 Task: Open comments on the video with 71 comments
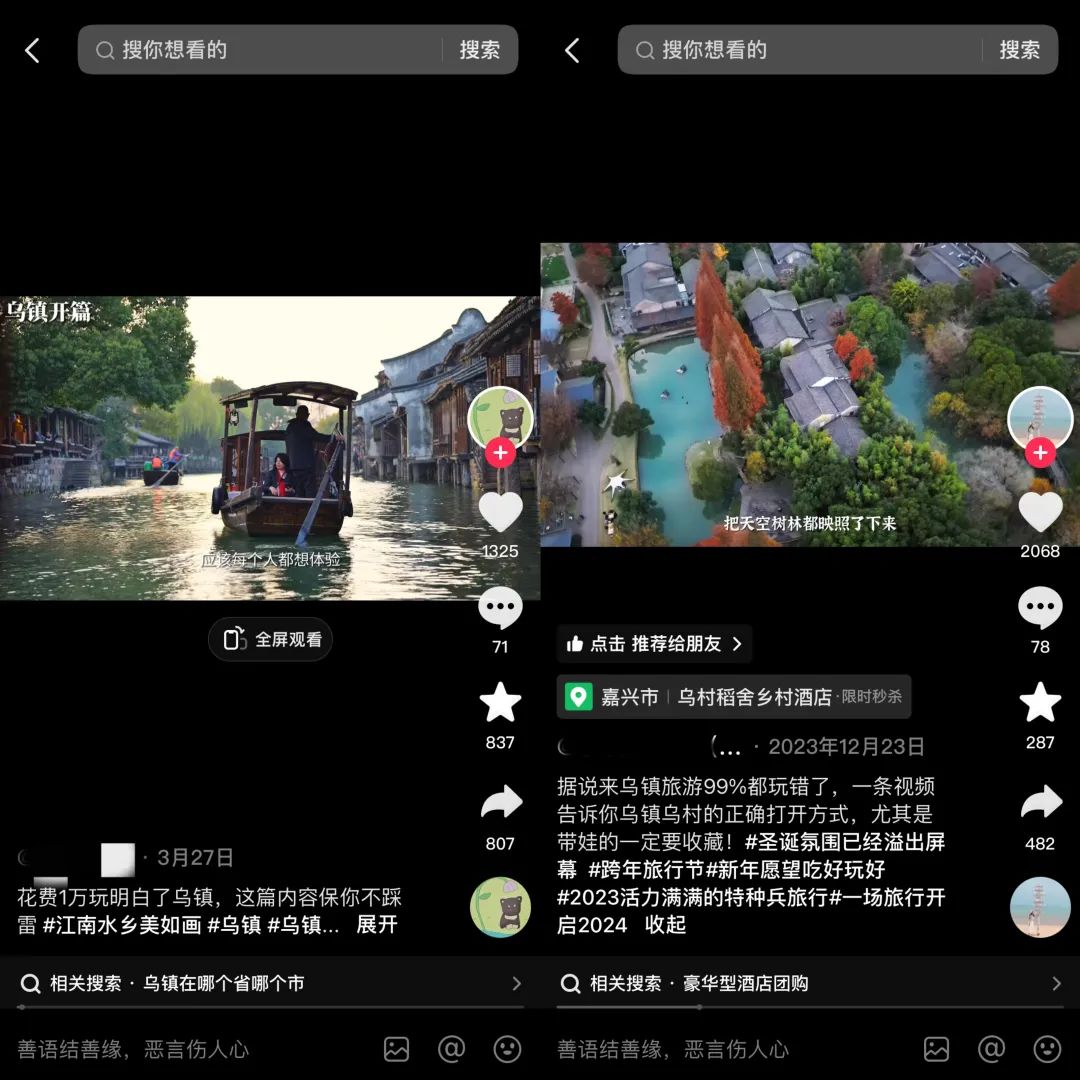500,607
